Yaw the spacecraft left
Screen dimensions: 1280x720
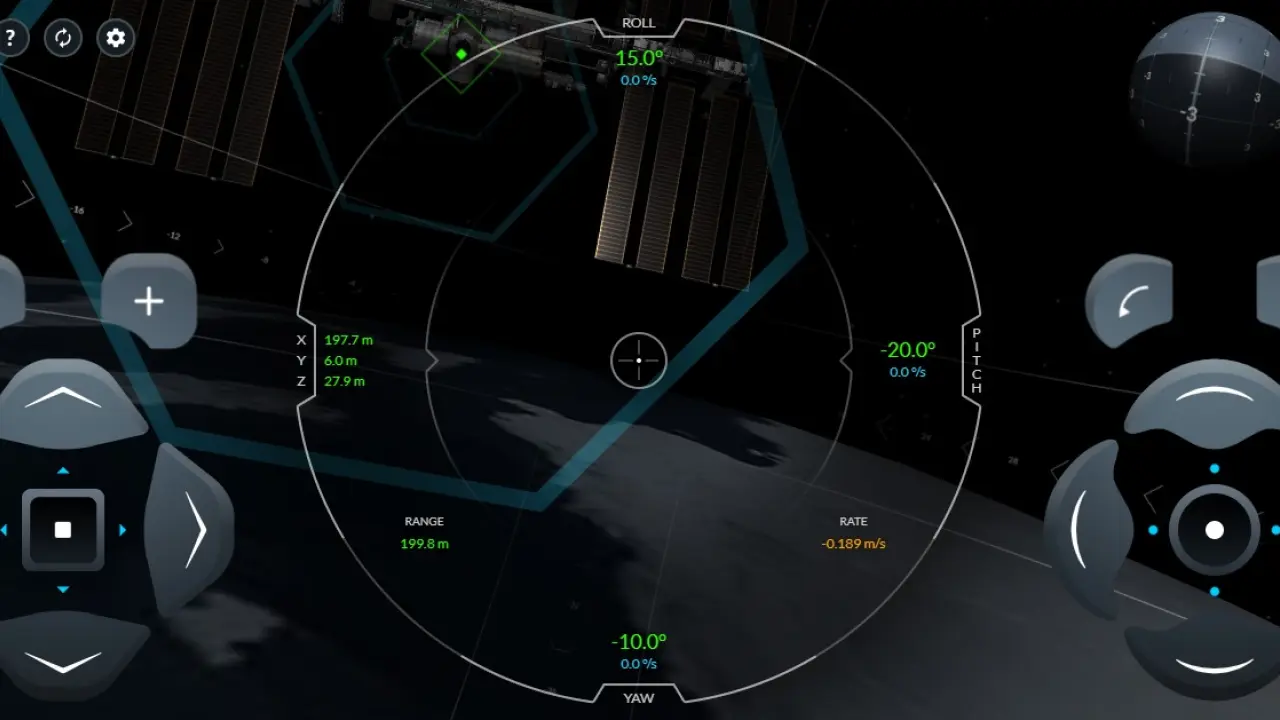pyautogui.click(x=1086, y=529)
